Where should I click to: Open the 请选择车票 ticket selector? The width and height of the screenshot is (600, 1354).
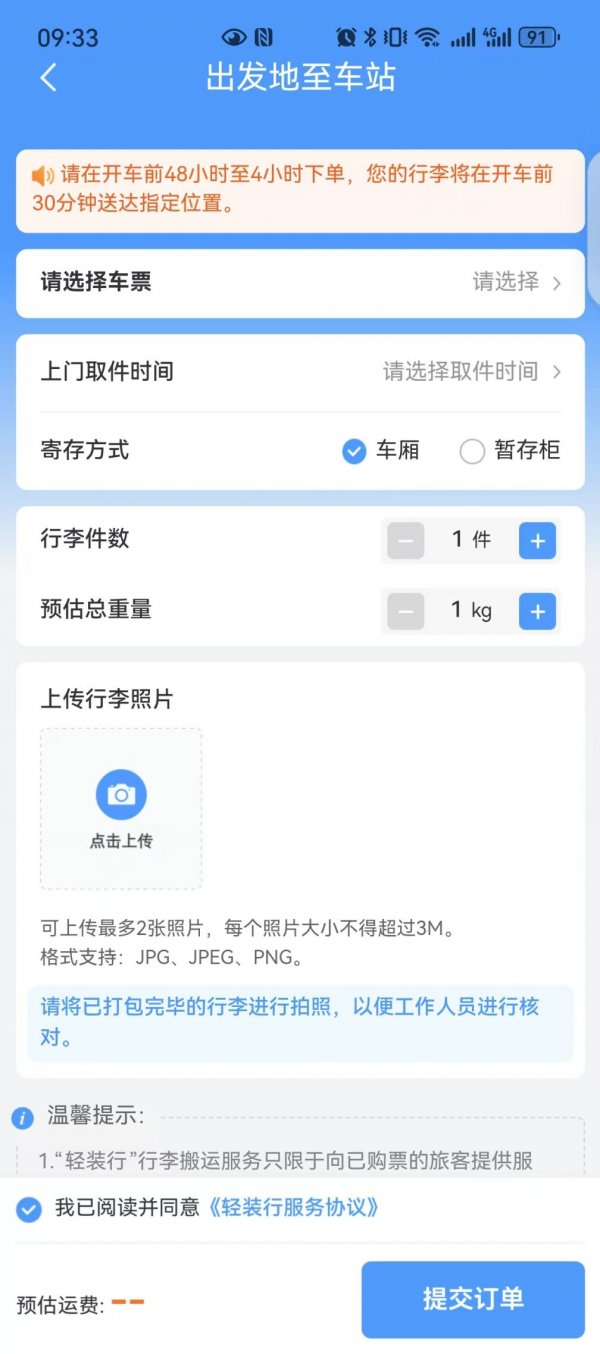[300, 283]
